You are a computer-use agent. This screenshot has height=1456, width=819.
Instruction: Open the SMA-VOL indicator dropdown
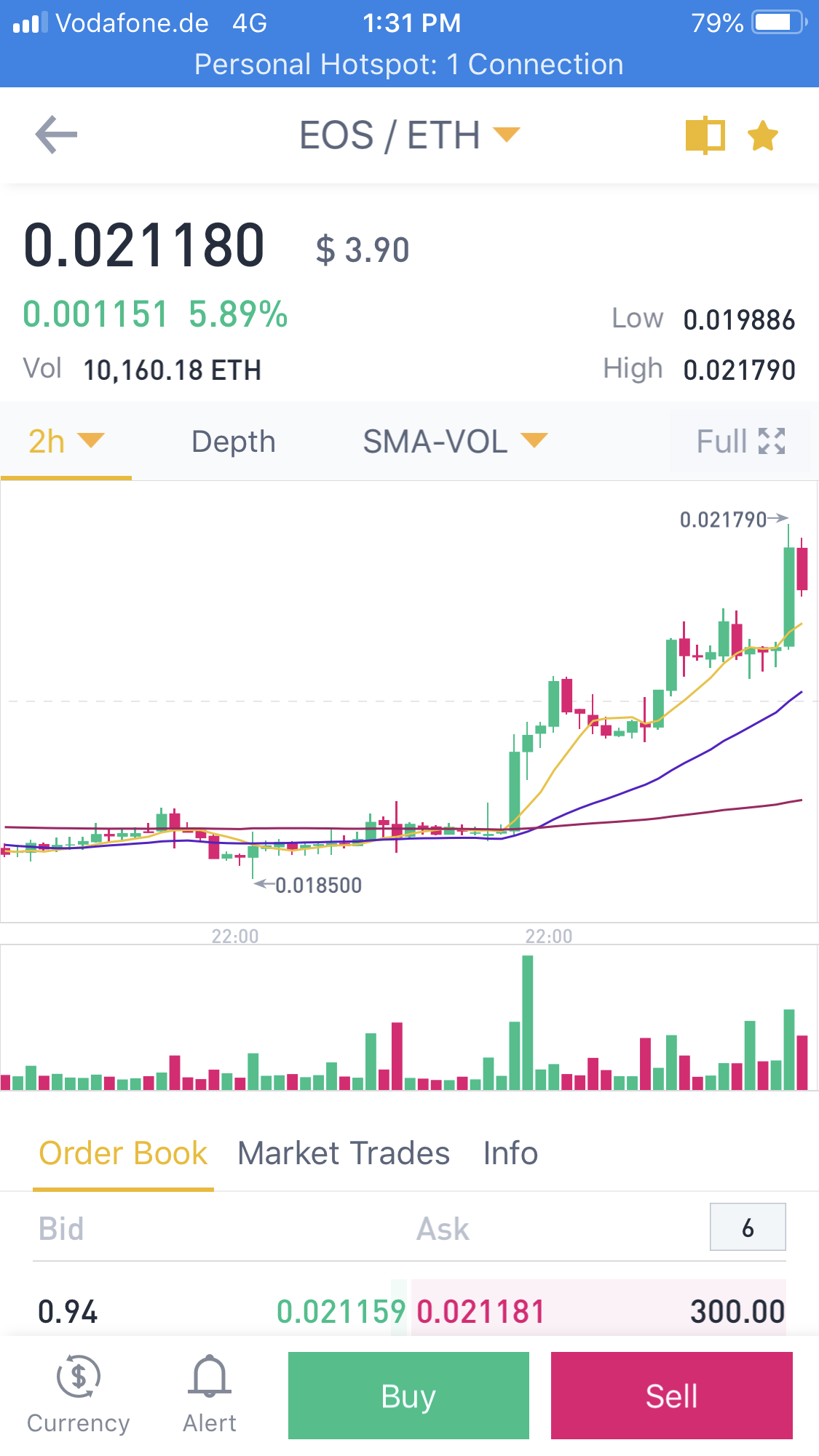[x=454, y=442]
